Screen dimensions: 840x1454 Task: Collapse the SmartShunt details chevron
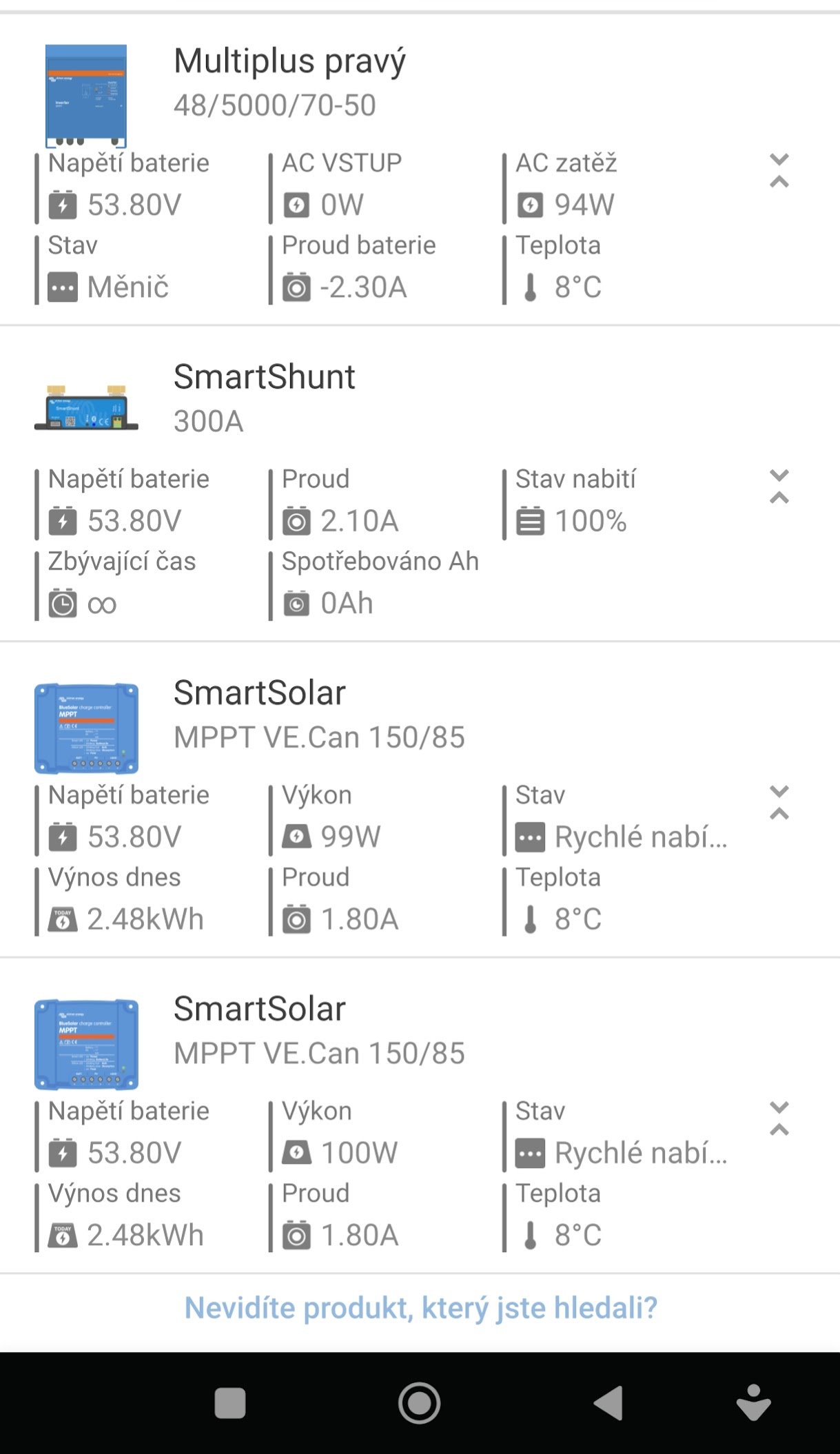[779, 487]
